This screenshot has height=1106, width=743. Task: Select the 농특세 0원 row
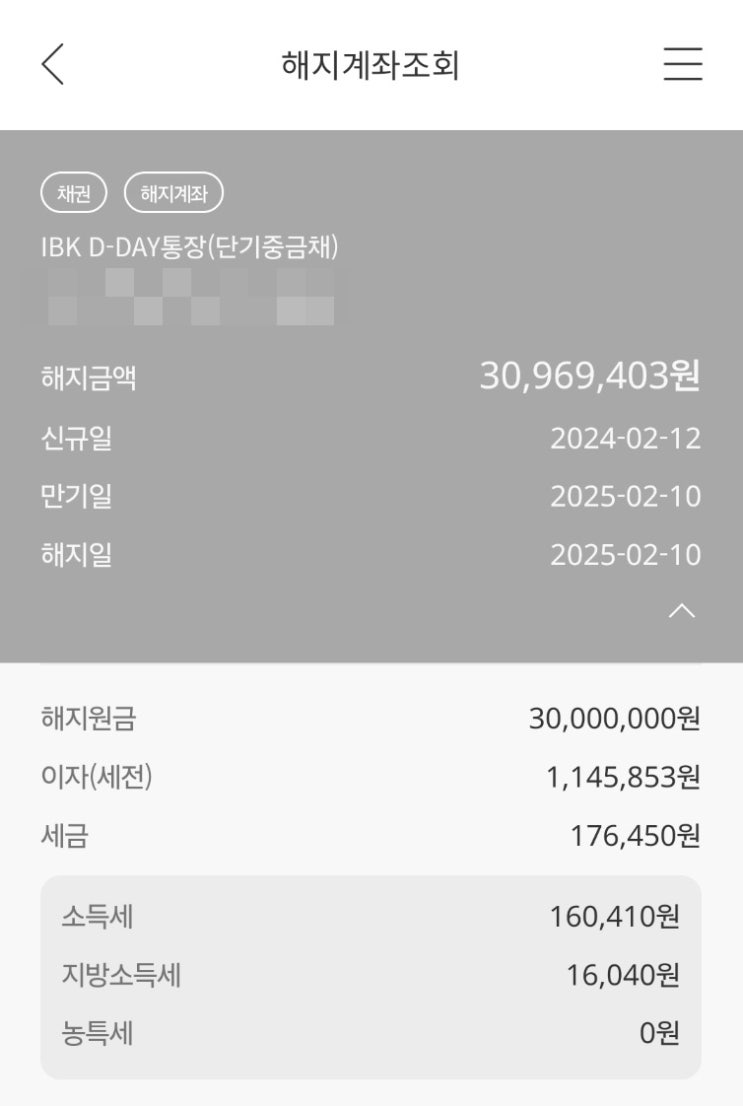(371, 1034)
